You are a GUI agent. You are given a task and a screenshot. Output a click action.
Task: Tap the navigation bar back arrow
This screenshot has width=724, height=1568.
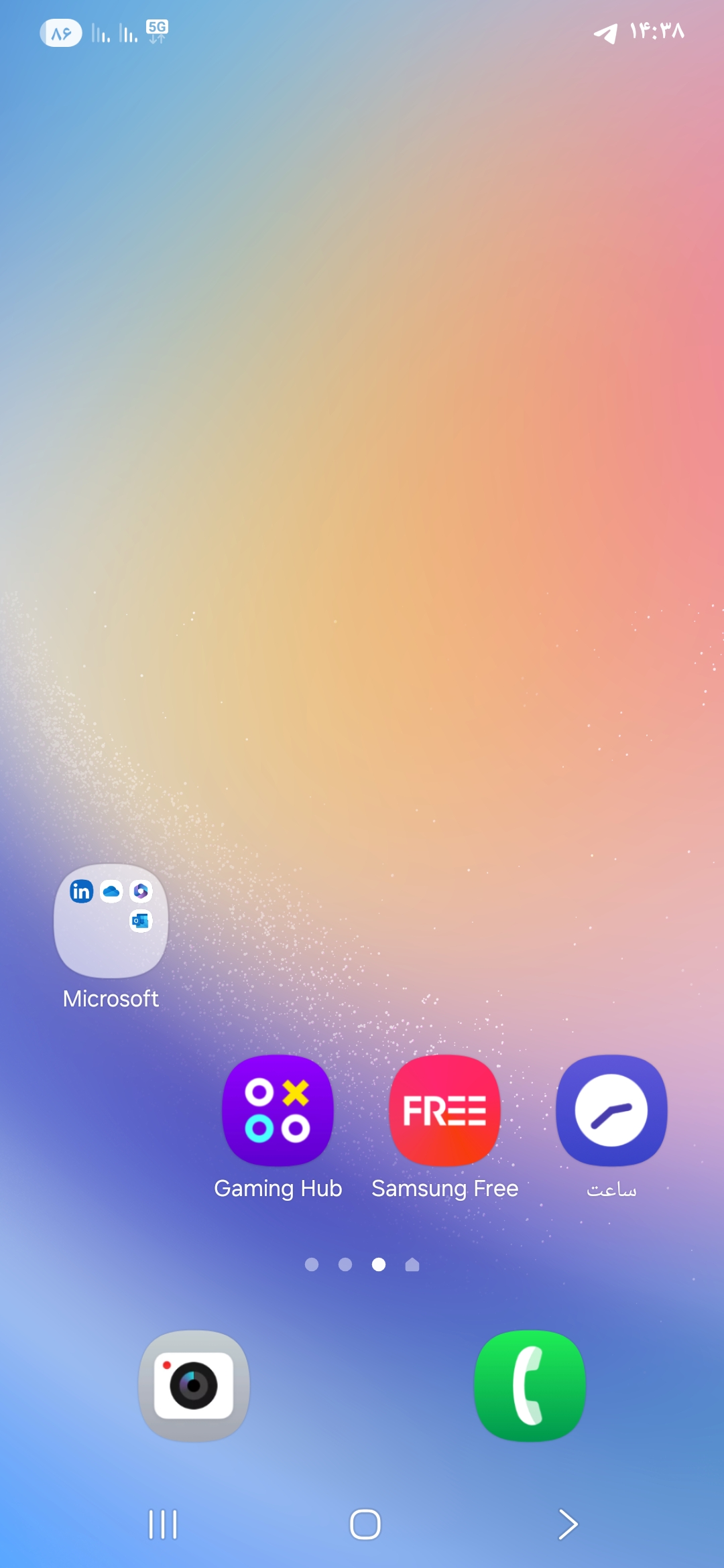pyautogui.click(x=567, y=1524)
